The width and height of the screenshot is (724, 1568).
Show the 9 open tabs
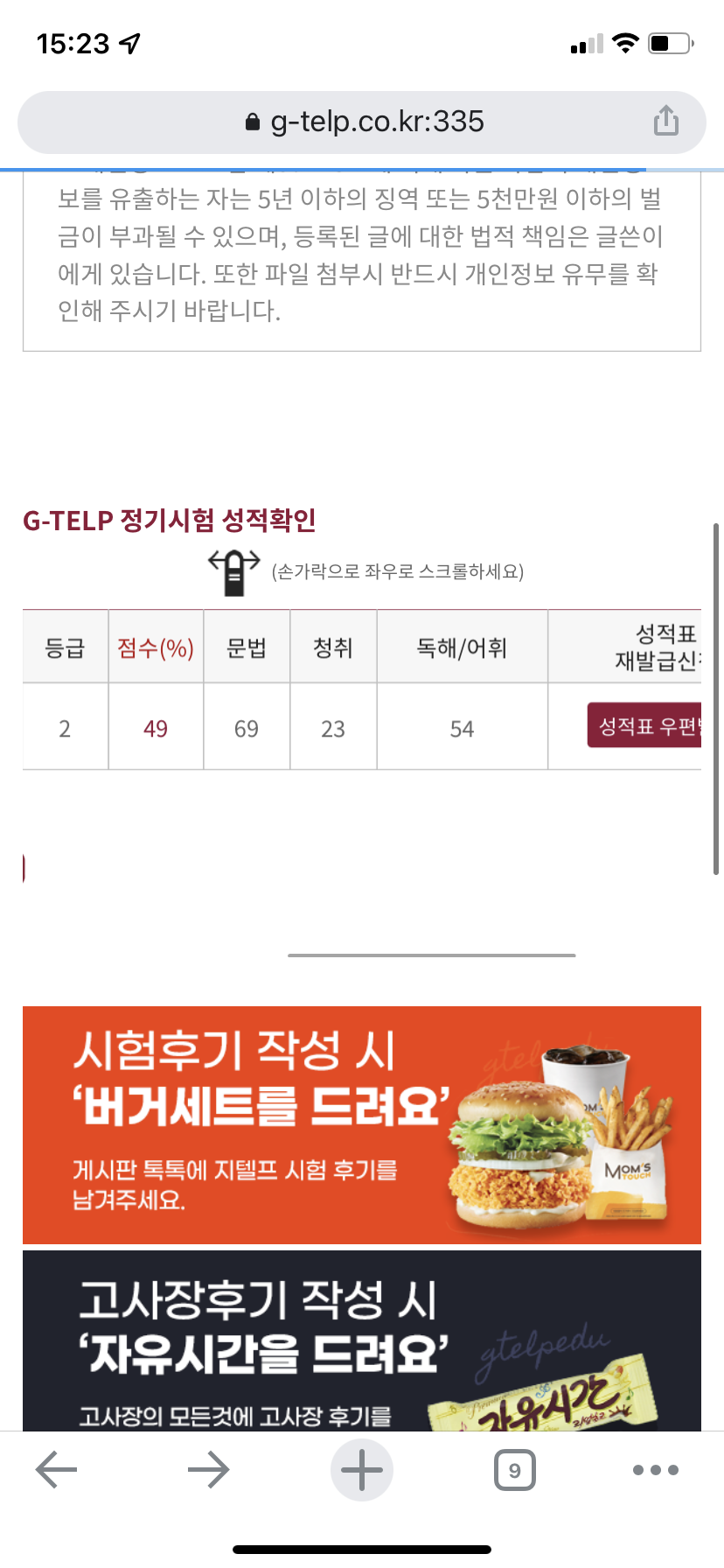(514, 1469)
